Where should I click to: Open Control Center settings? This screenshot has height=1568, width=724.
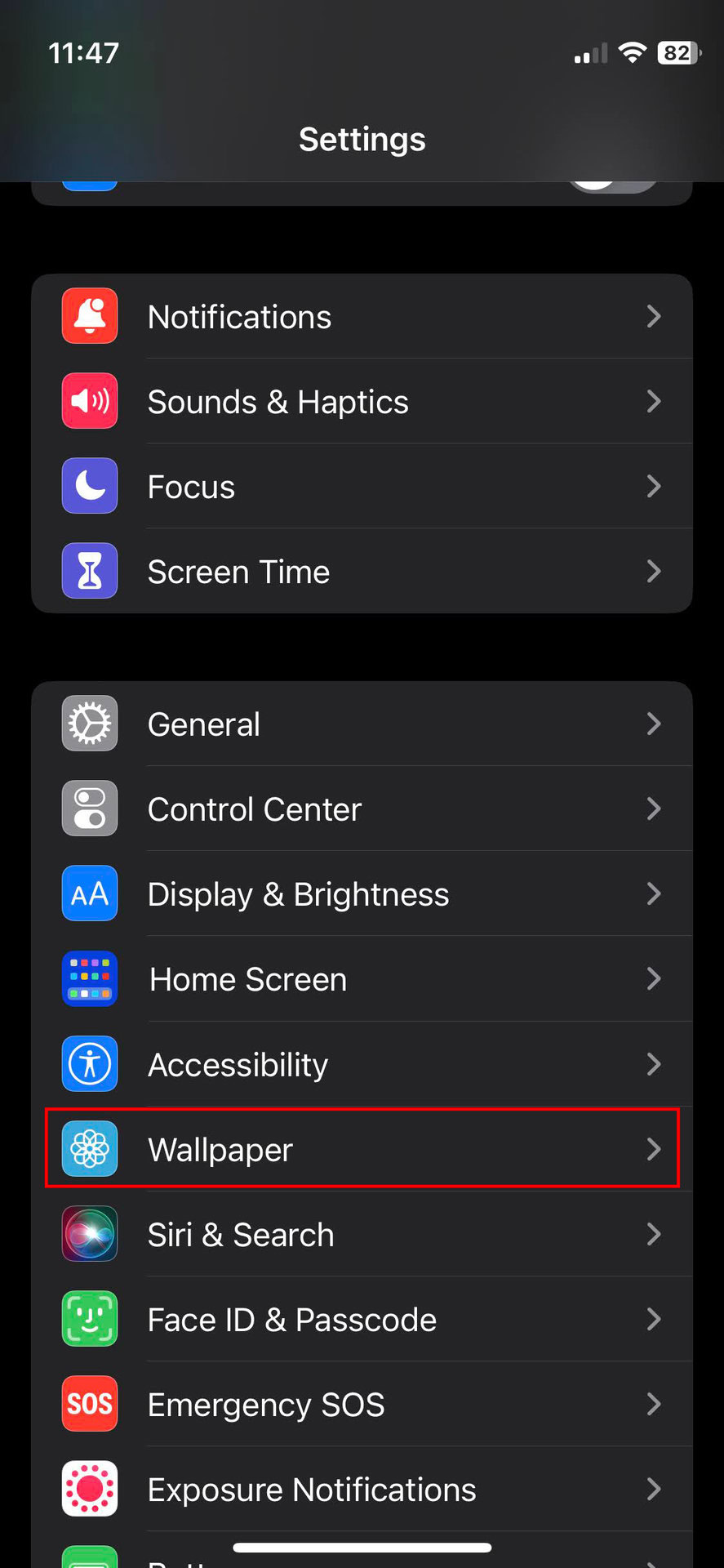pos(362,808)
